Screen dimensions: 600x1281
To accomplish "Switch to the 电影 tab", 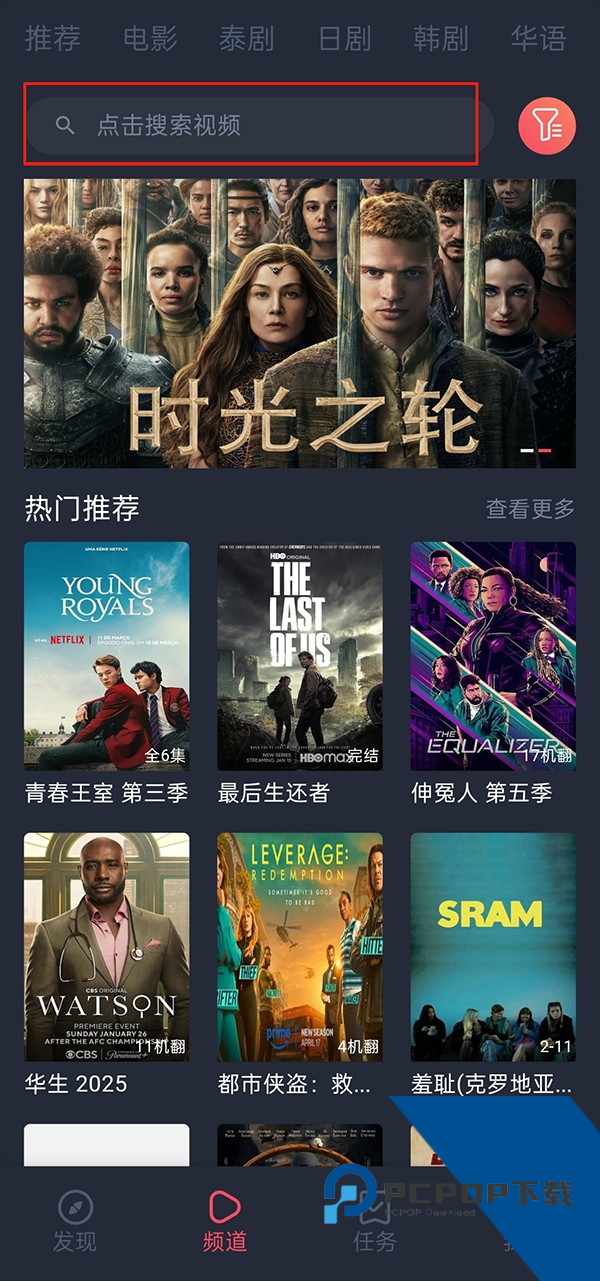I will pos(150,39).
